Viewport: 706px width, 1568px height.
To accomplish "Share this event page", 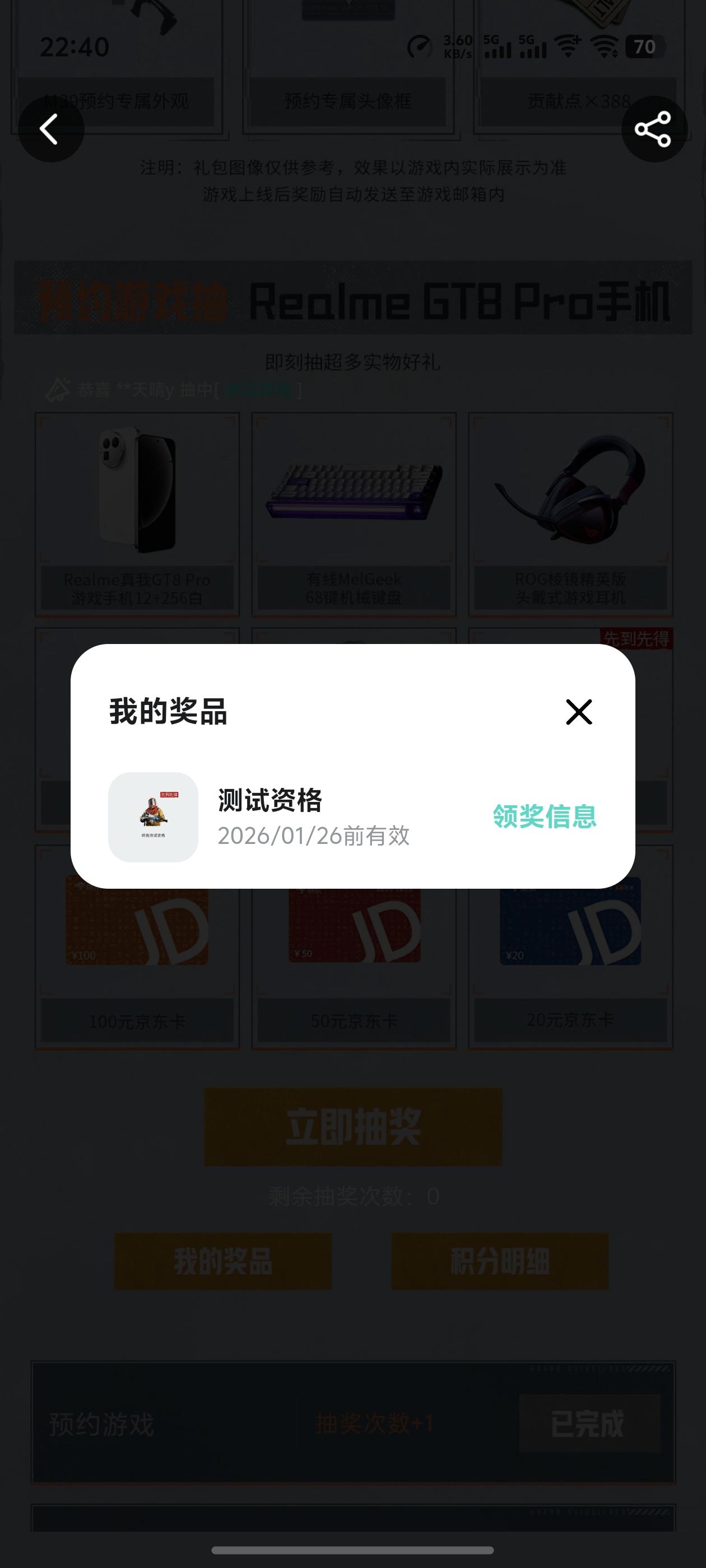I will [654, 129].
